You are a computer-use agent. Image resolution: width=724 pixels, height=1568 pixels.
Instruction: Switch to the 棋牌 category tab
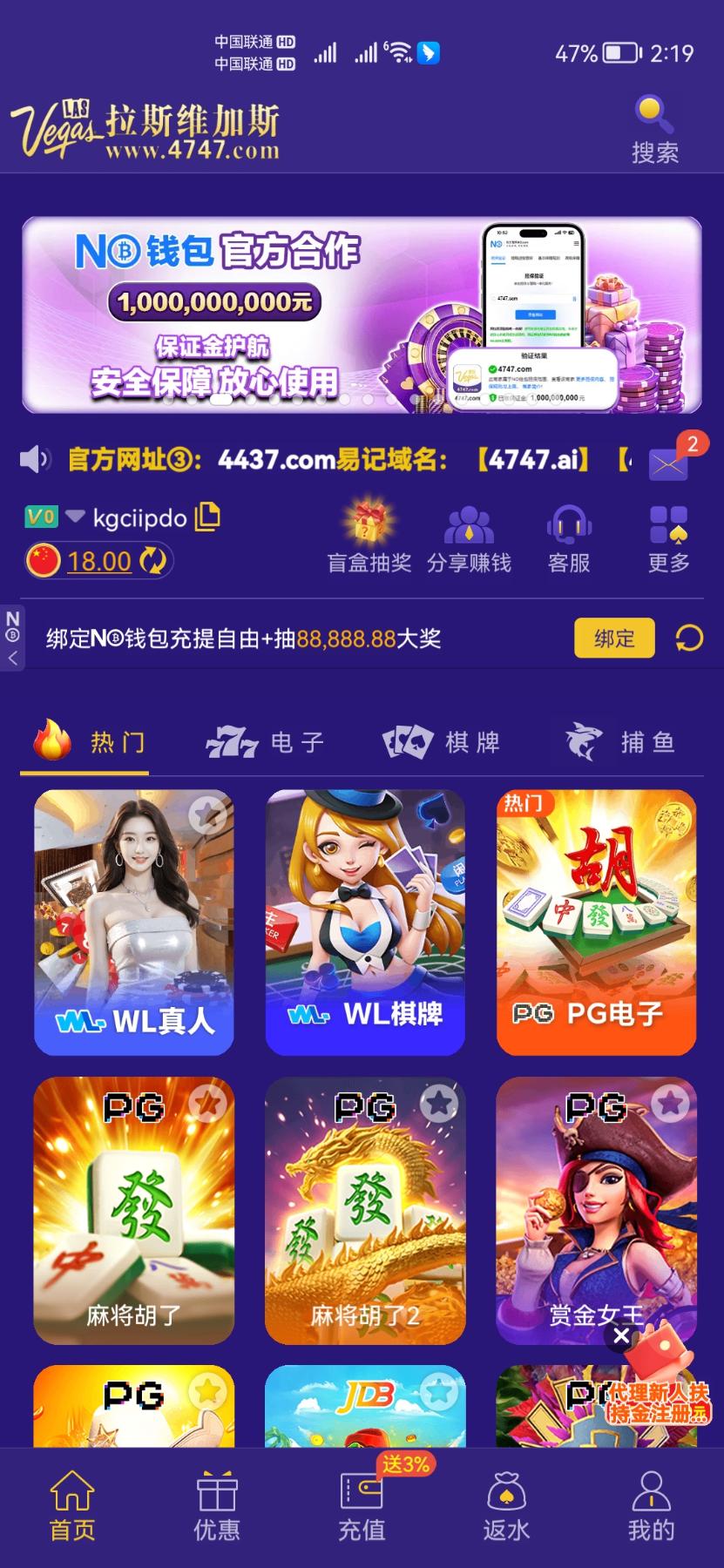click(442, 742)
